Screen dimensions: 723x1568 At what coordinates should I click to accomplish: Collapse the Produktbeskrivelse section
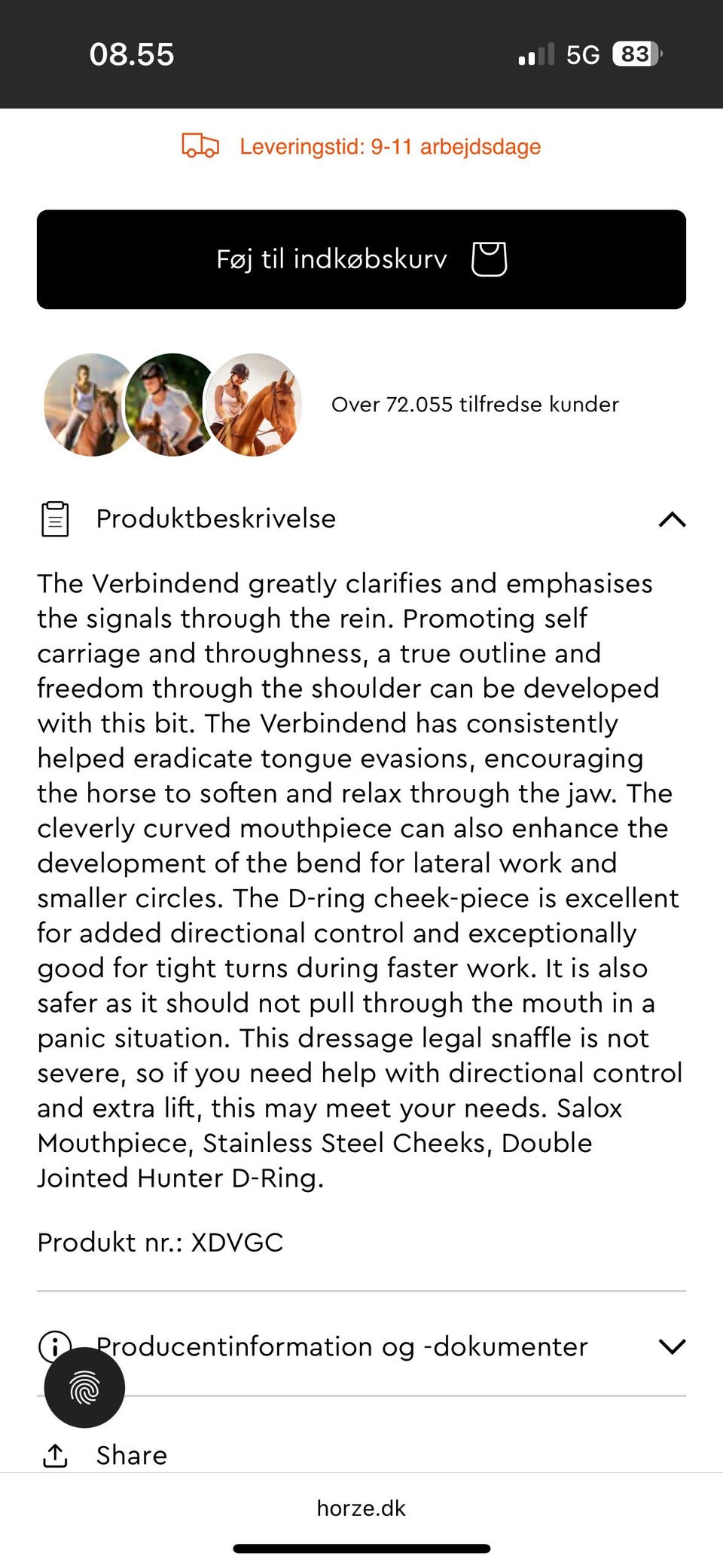click(361, 519)
